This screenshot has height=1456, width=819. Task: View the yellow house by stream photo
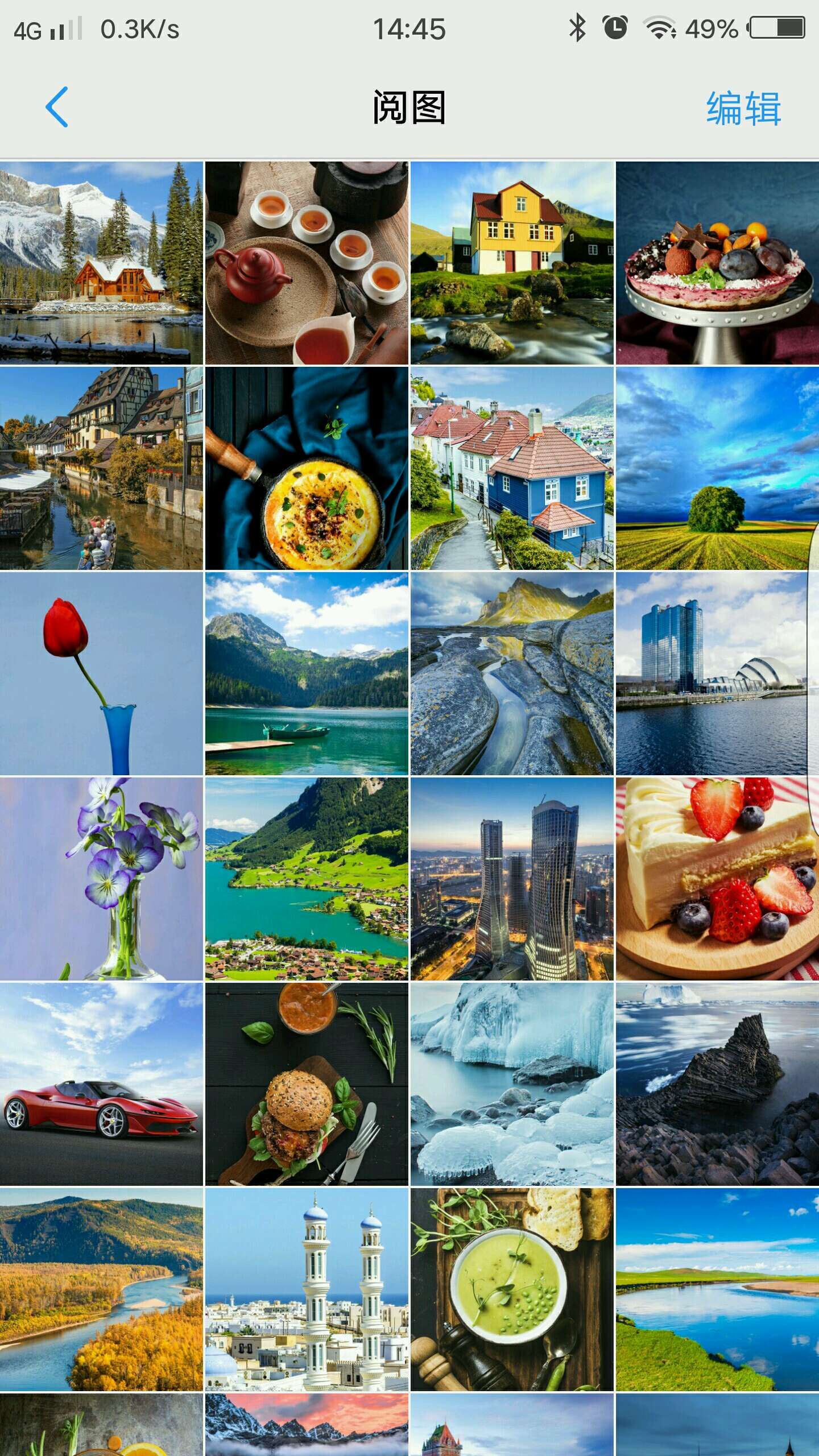coord(512,263)
